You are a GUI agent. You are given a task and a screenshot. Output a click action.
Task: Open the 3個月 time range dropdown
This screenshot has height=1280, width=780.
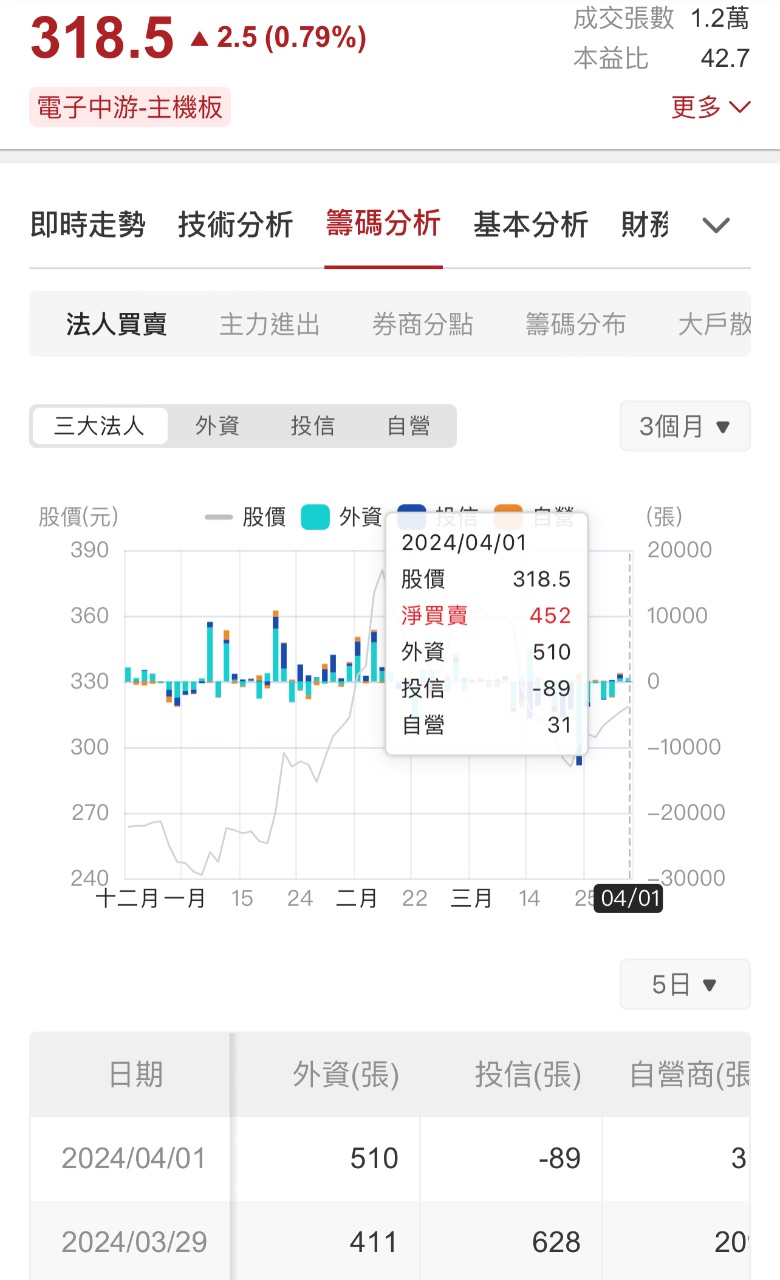coord(685,425)
